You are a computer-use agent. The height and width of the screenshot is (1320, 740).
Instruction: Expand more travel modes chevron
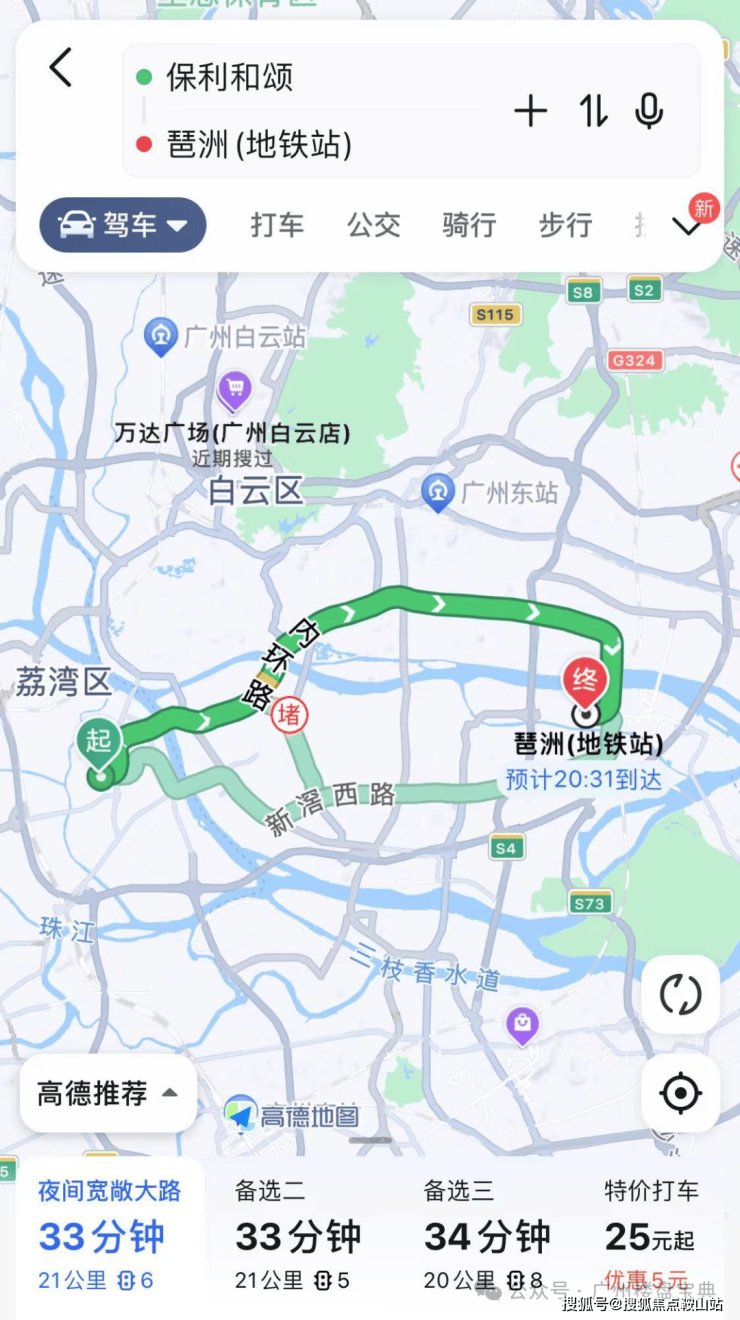tap(687, 227)
